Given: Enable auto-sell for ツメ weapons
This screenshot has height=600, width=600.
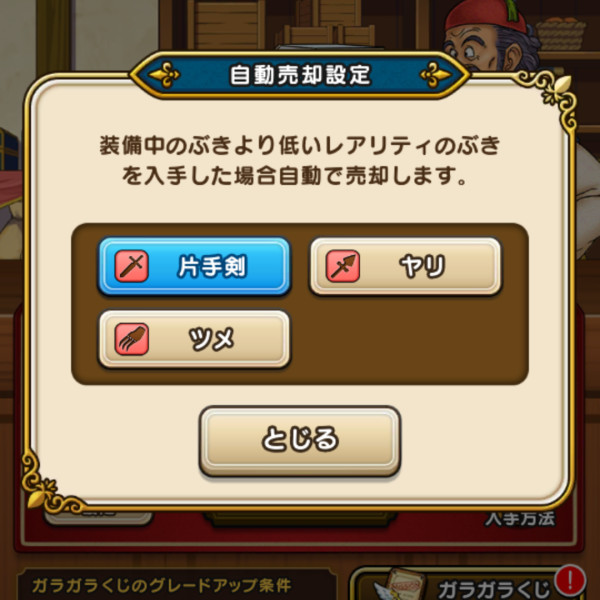Looking at the screenshot, I should click(194, 339).
